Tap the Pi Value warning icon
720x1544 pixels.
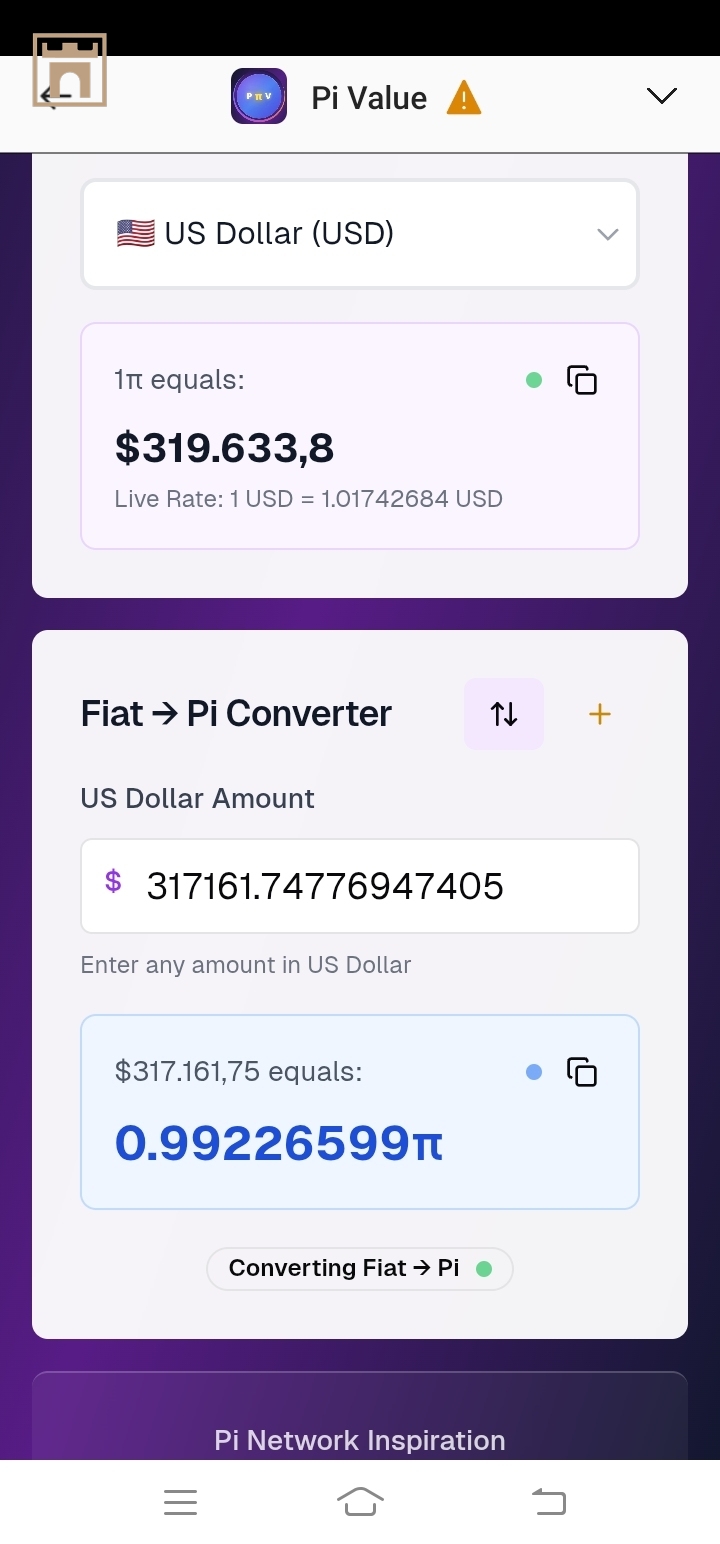click(x=464, y=98)
